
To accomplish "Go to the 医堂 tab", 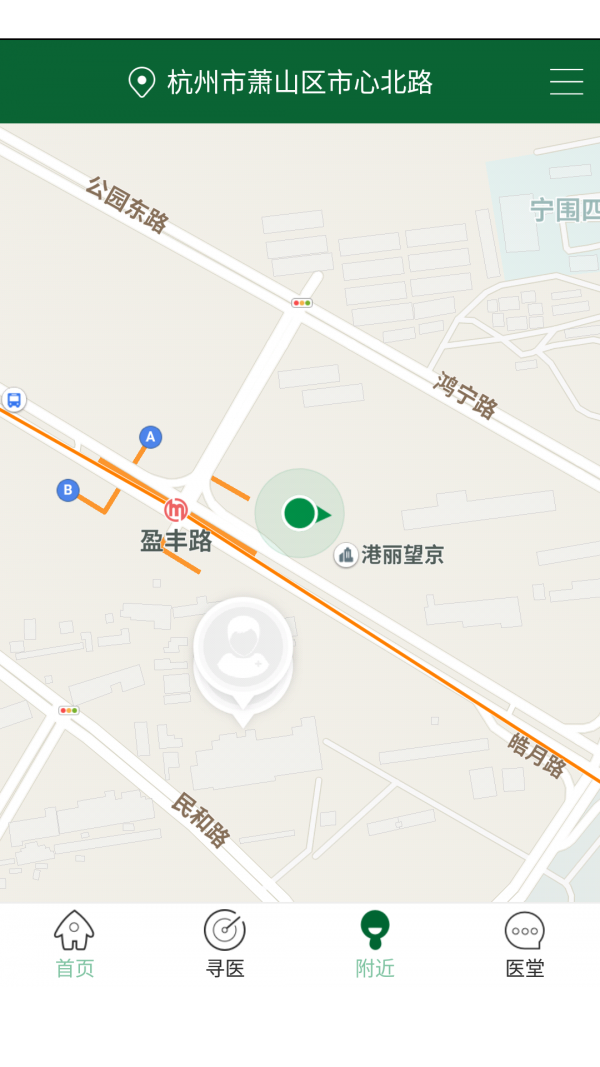I will click(x=524, y=944).
